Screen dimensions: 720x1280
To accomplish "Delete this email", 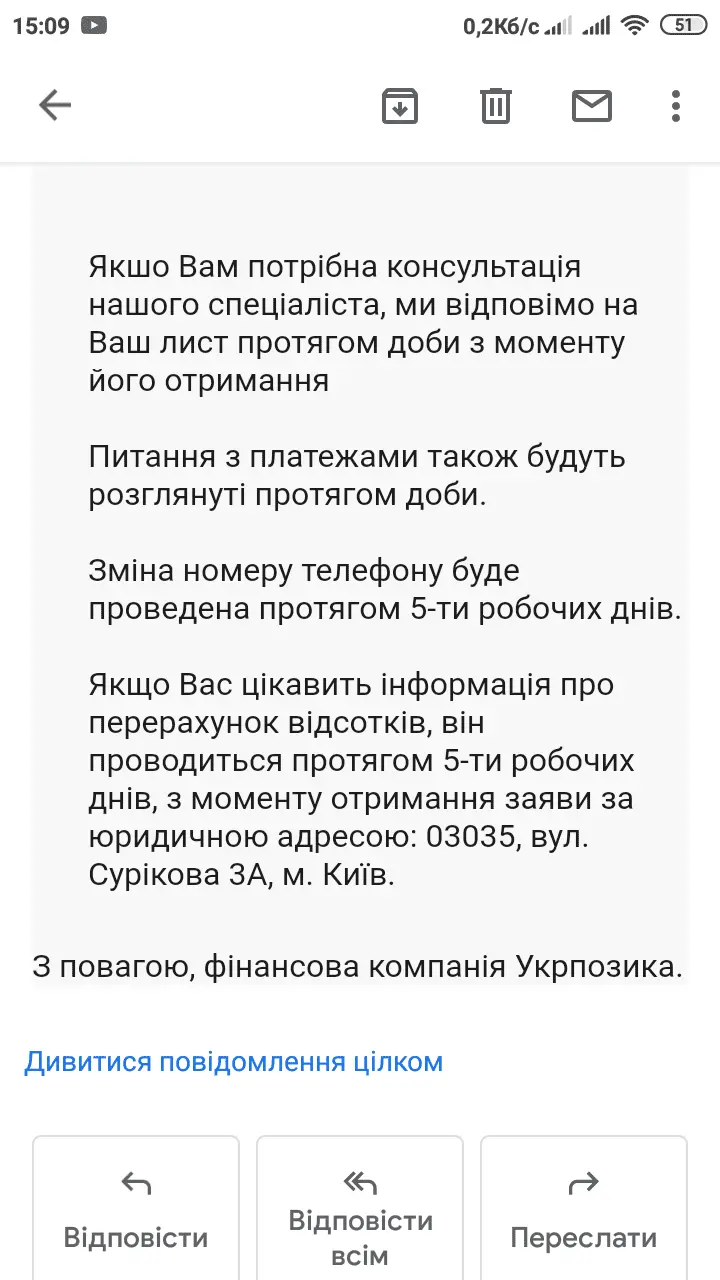I will (x=496, y=105).
